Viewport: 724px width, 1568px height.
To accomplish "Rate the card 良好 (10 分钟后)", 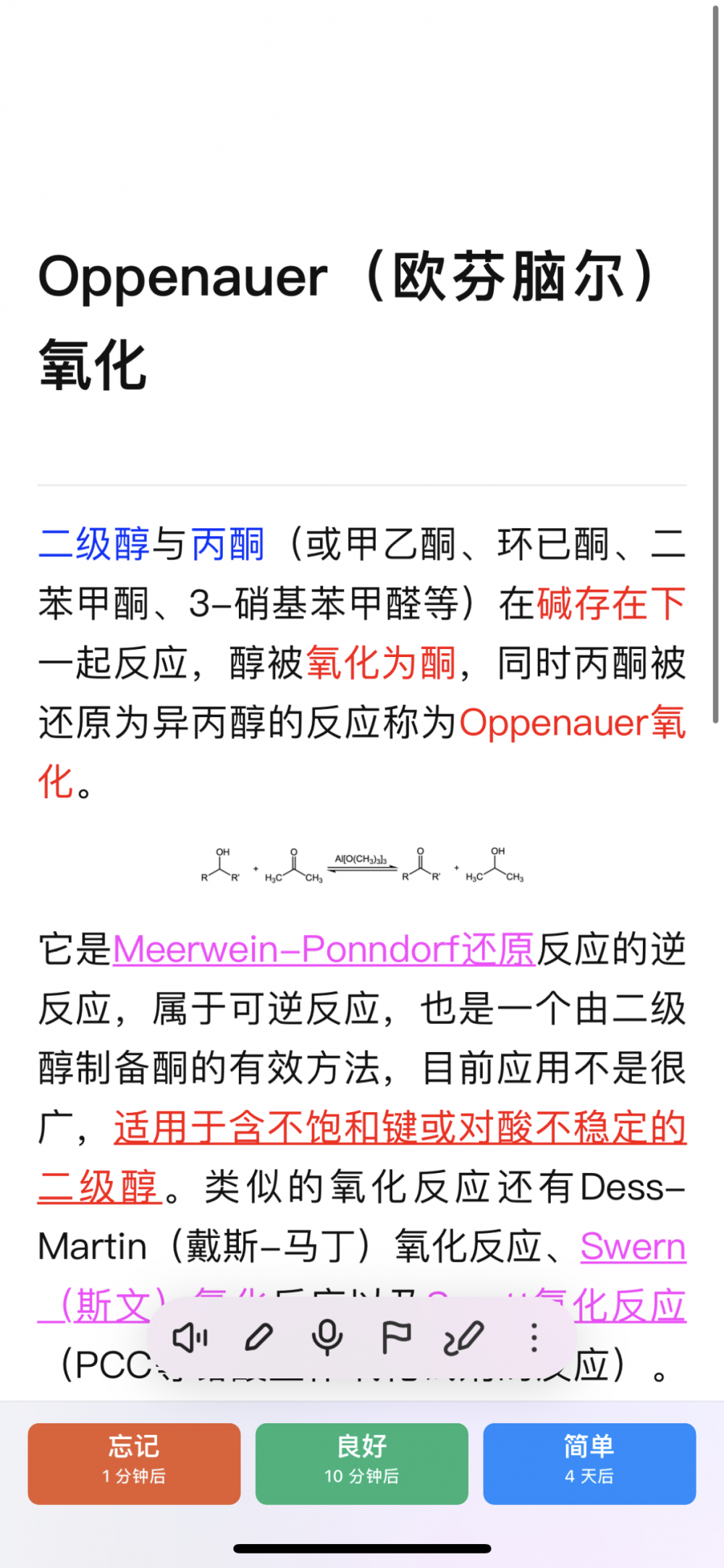I will point(361,1464).
